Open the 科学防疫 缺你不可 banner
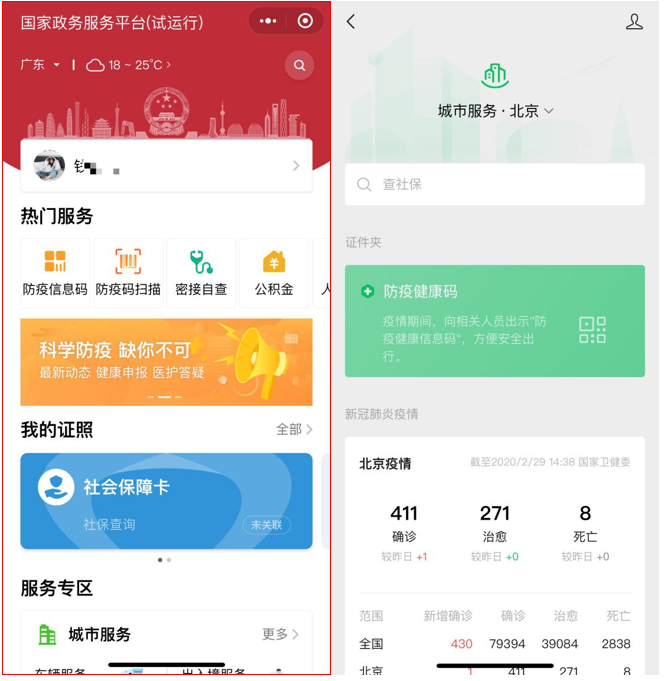The height and width of the screenshot is (681, 664). pos(166,362)
